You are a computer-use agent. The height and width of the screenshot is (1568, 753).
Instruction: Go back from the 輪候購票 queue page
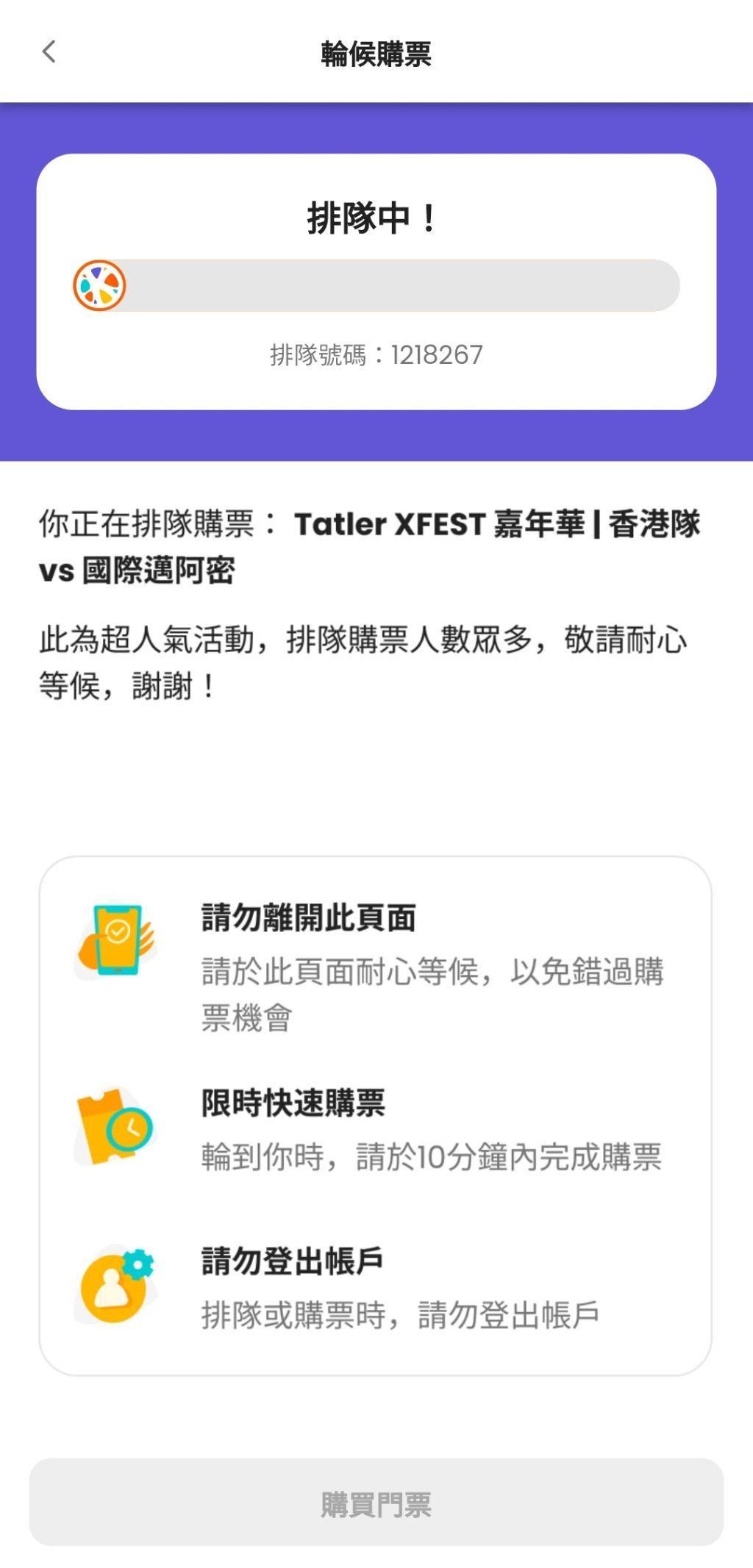pos(49,52)
